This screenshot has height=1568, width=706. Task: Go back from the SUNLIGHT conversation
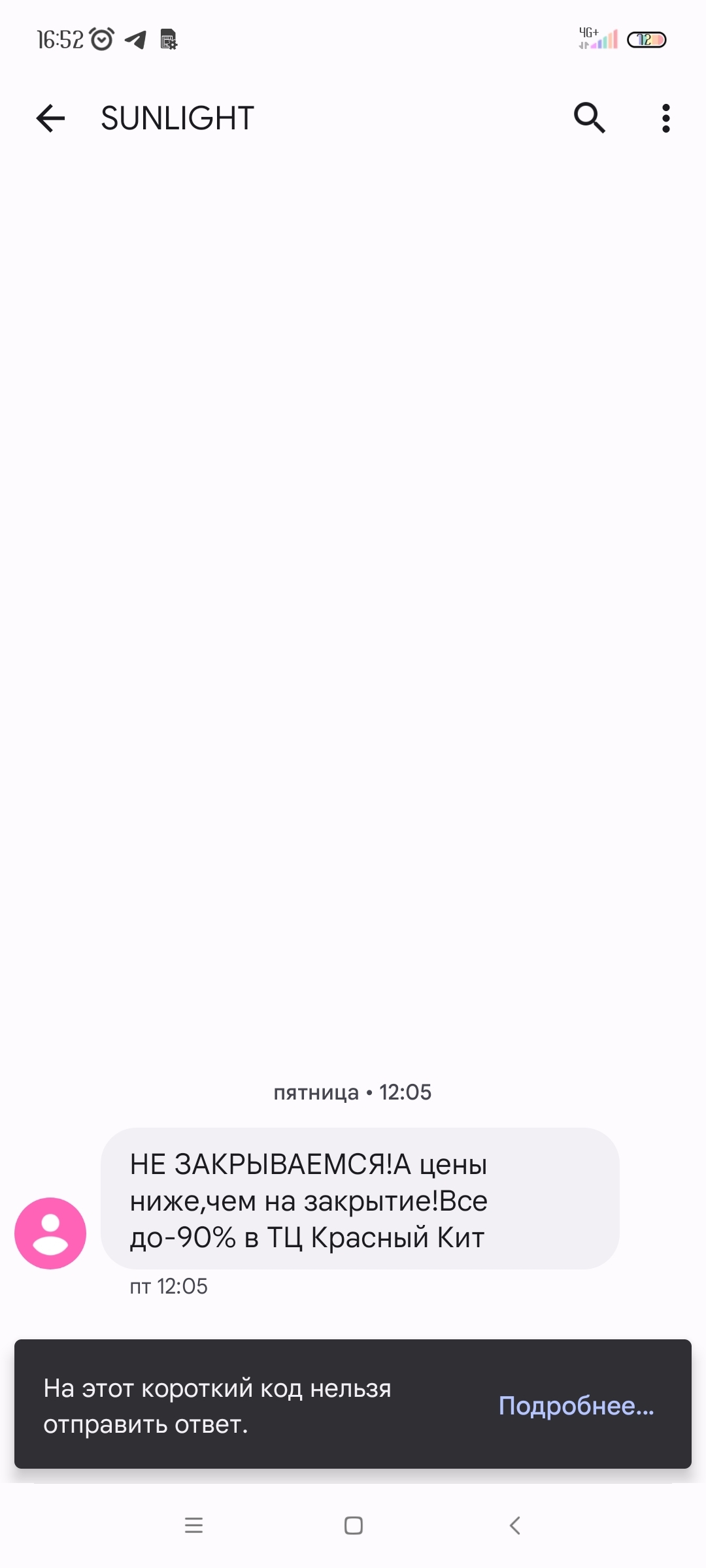50,118
